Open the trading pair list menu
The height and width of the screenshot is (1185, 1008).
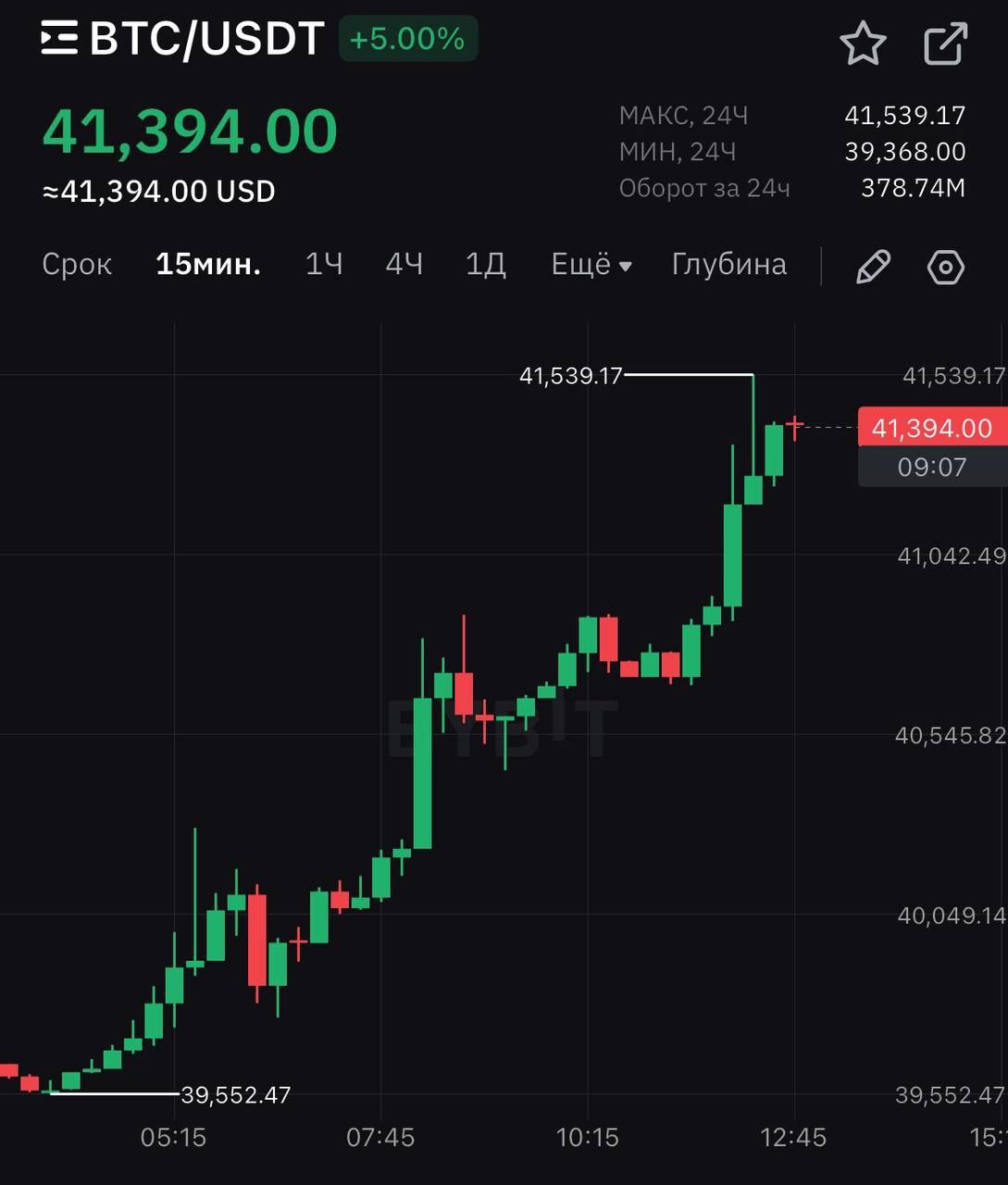[x=59, y=40]
